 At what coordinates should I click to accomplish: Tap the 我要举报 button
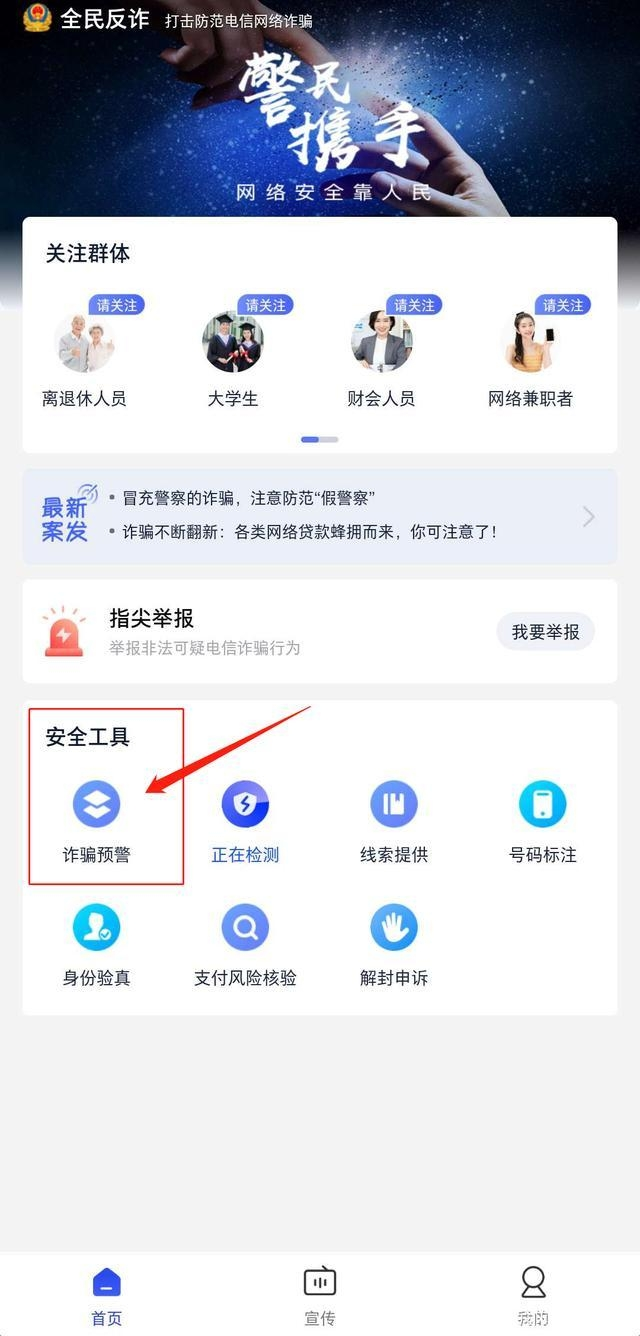point(545,632)
